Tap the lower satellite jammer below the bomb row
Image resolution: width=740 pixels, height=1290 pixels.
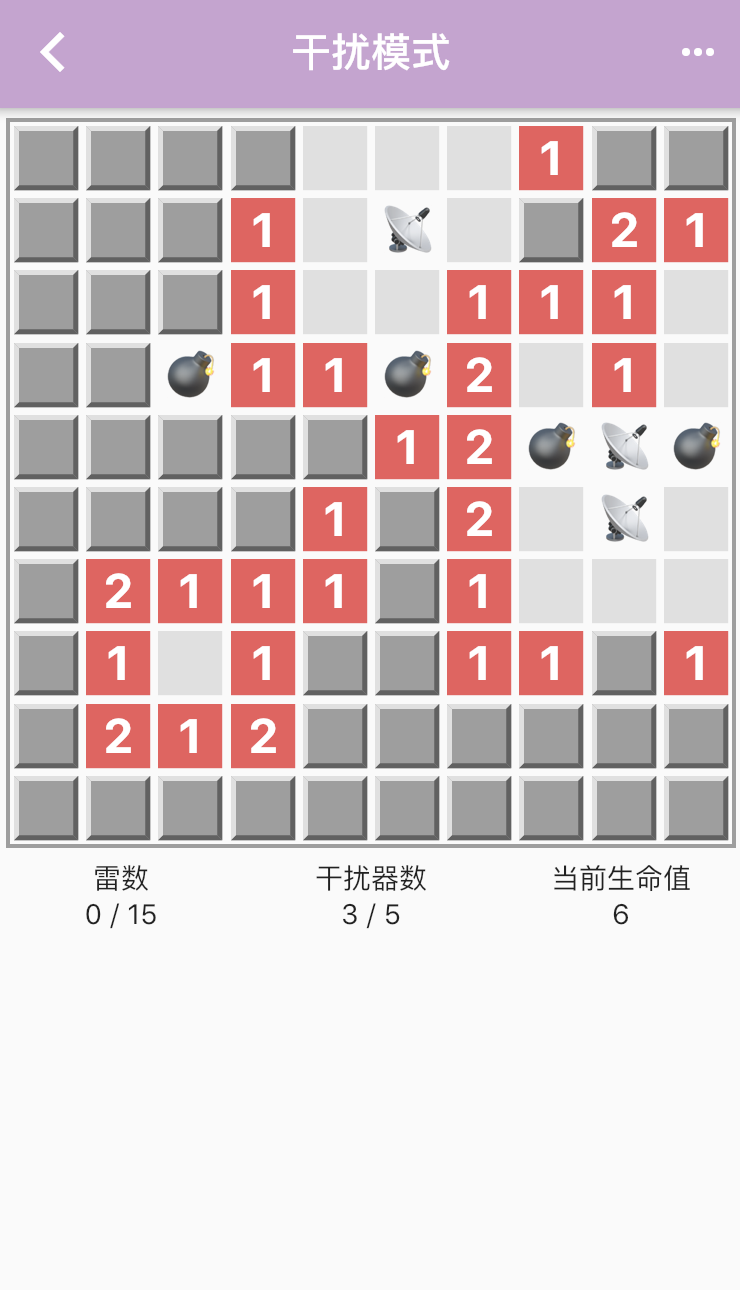click(x=622, y=519)
